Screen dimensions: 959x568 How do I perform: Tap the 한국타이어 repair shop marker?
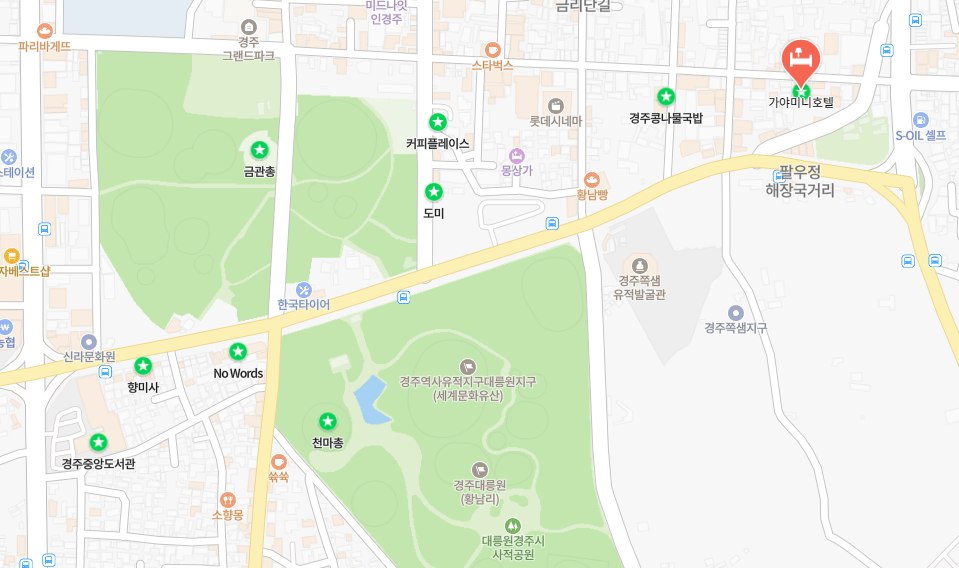coord(304,289)
